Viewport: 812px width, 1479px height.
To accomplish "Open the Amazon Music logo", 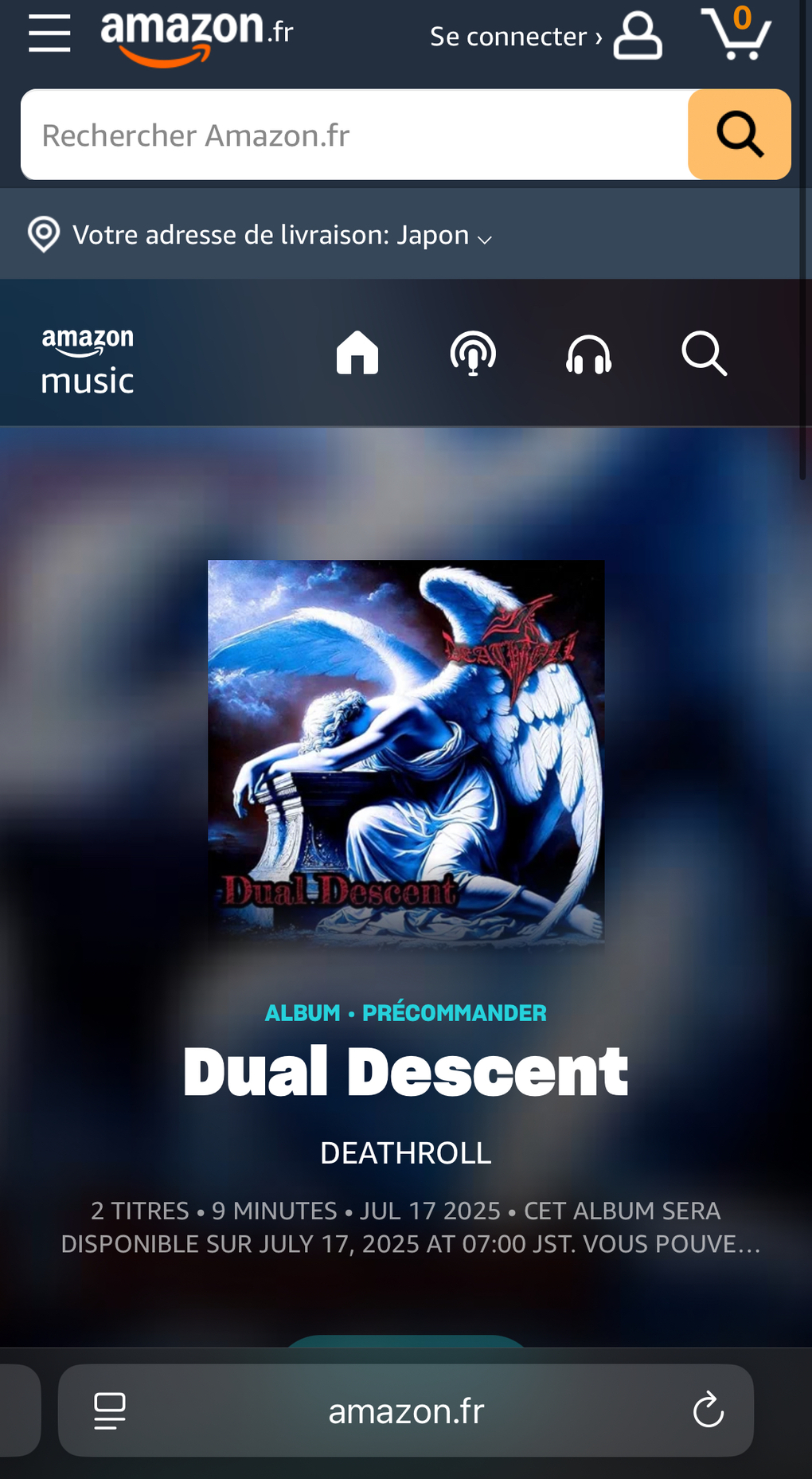I will click(88, 361).
